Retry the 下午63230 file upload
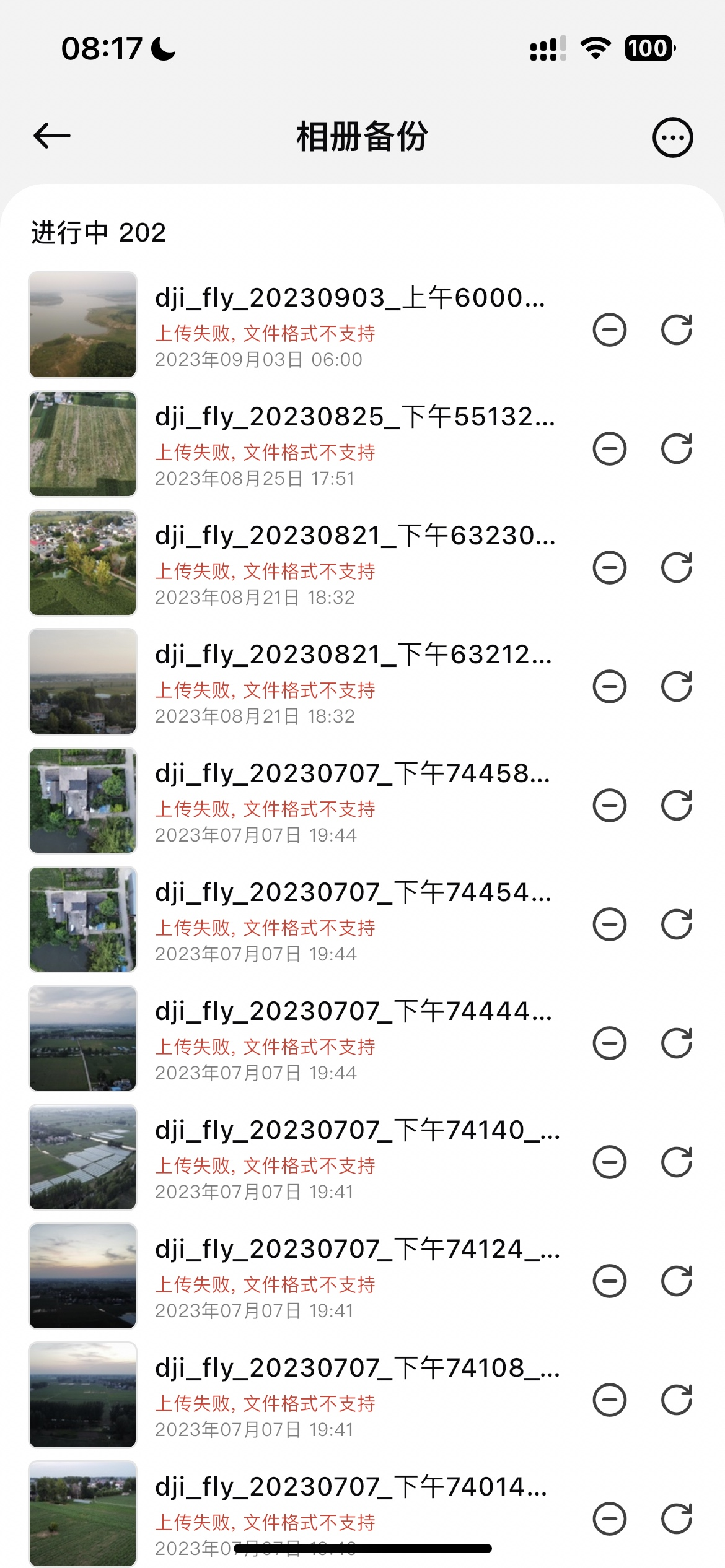Image resolution: width=725 pixels, height=1568 pixels. 677,567
